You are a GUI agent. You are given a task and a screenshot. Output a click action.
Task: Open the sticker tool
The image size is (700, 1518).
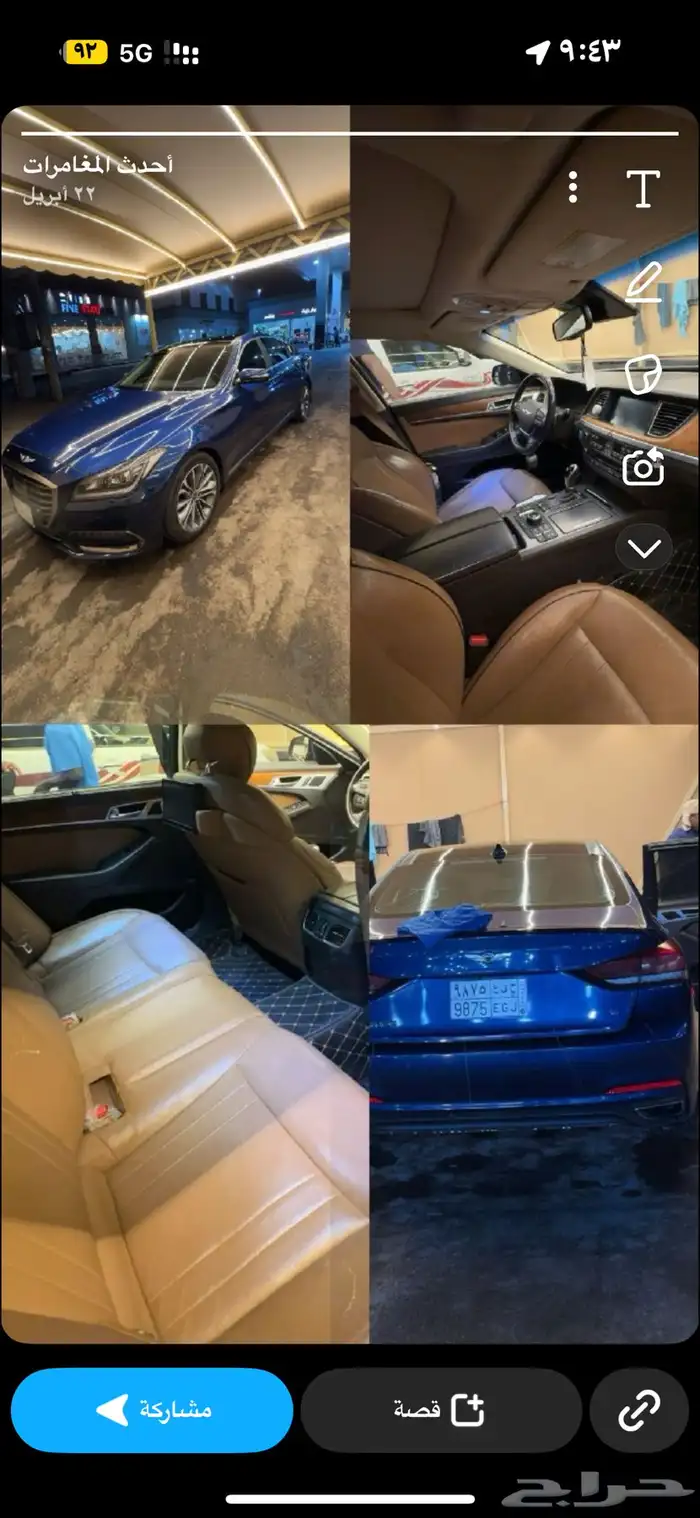click(x=643, y=374)
